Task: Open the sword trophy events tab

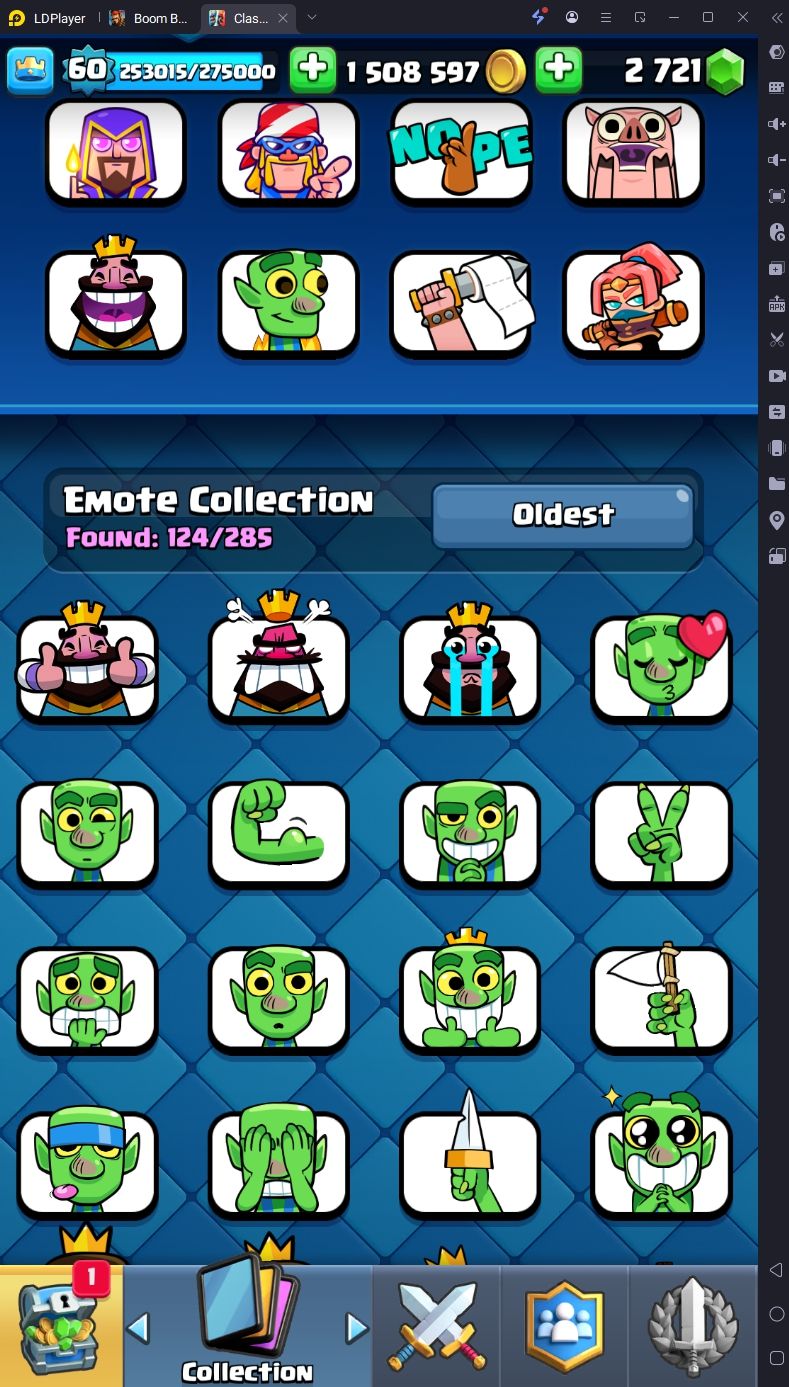Action: (x=693, y=1325)
